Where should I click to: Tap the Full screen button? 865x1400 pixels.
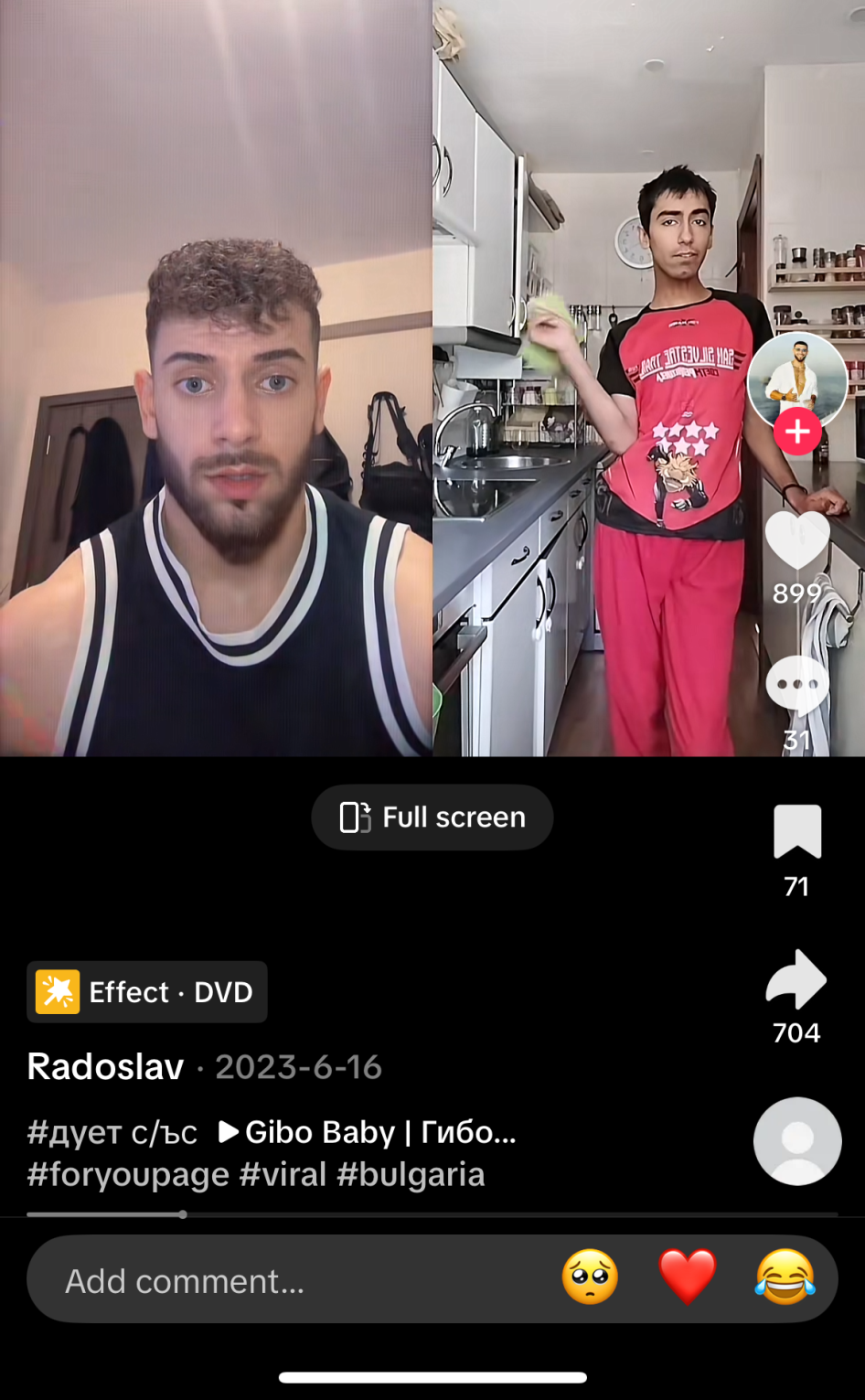click(x=432, y=817)
